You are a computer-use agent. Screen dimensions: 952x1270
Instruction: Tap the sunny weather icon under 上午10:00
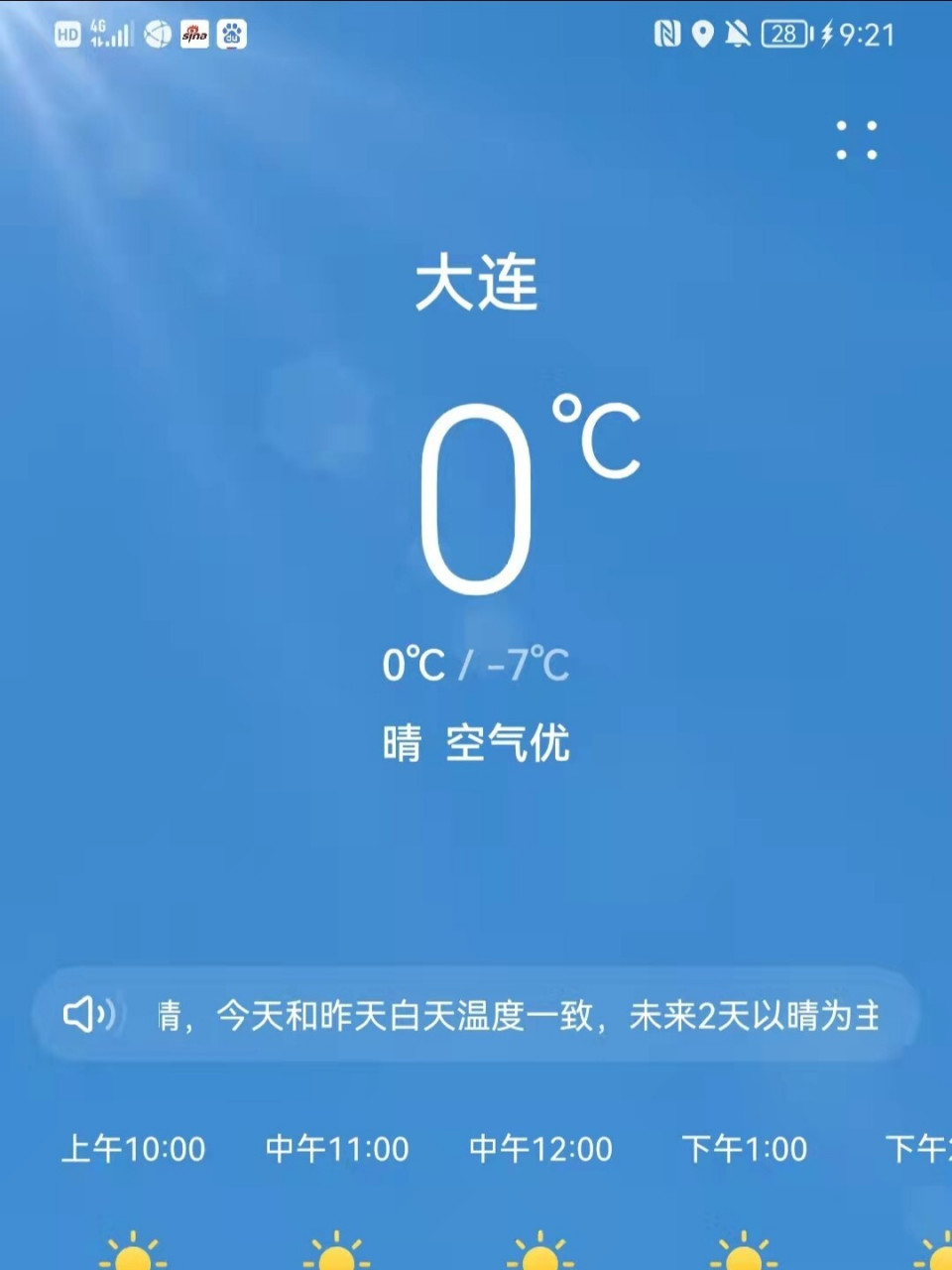pos(134,1255)
